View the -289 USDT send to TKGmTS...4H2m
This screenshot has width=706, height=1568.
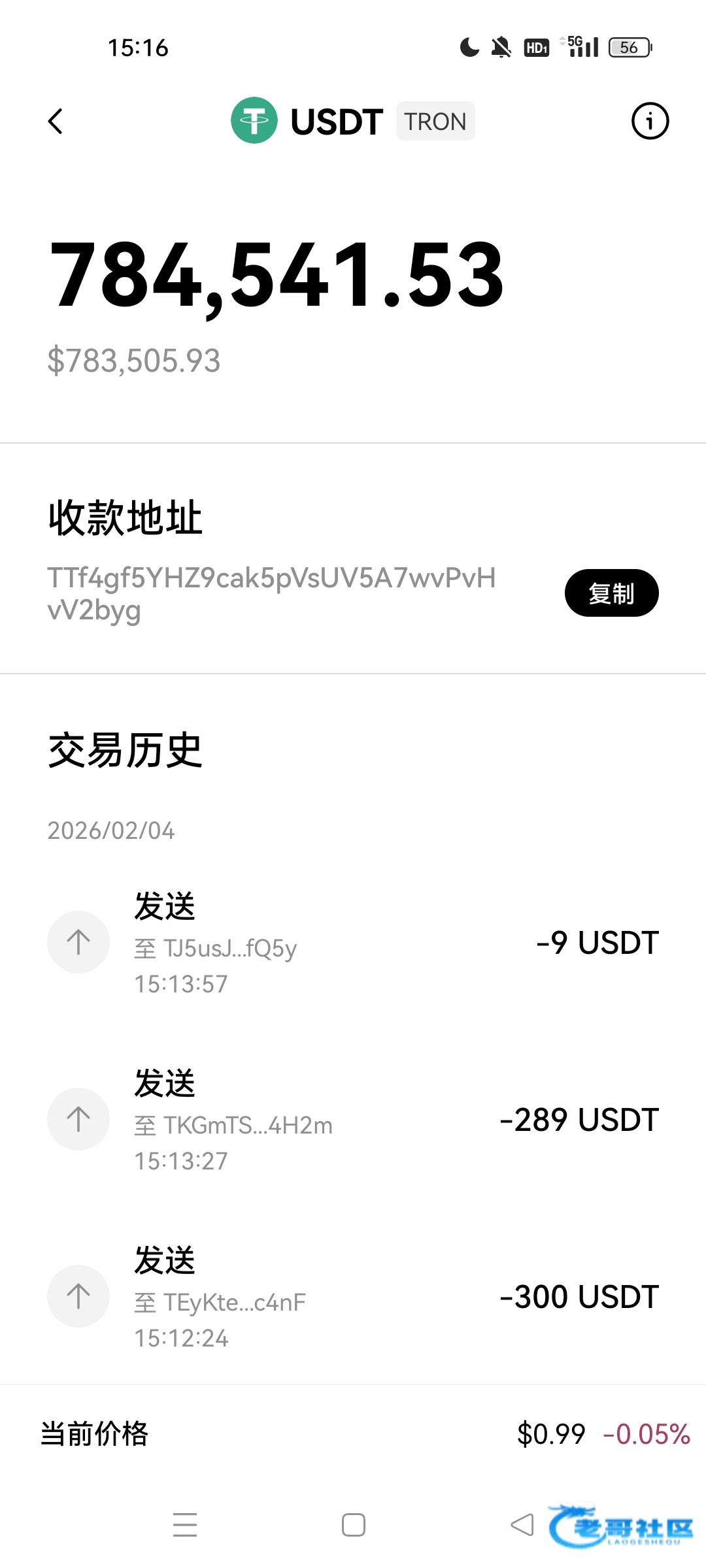coord(353,1119)
